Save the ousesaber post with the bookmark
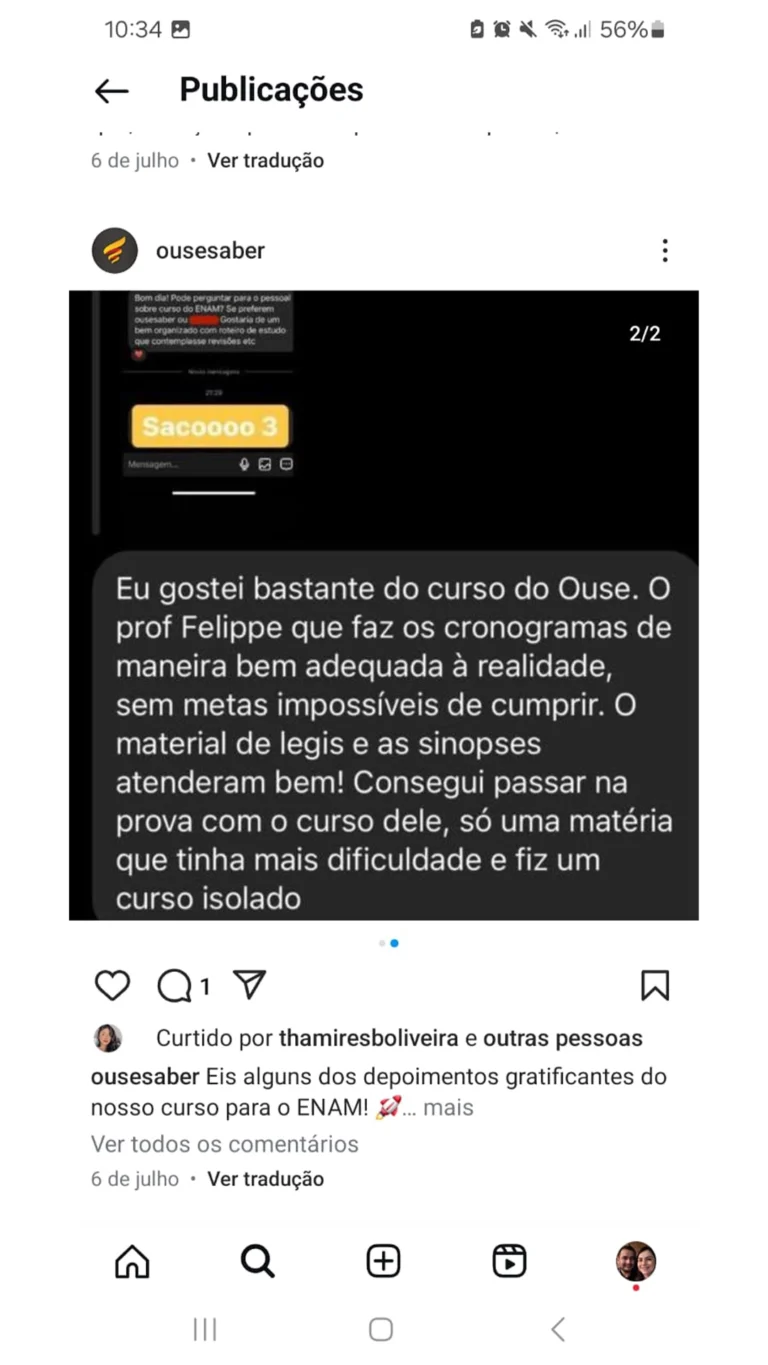This screenshot has width=768, height=1365. point(655,986)
